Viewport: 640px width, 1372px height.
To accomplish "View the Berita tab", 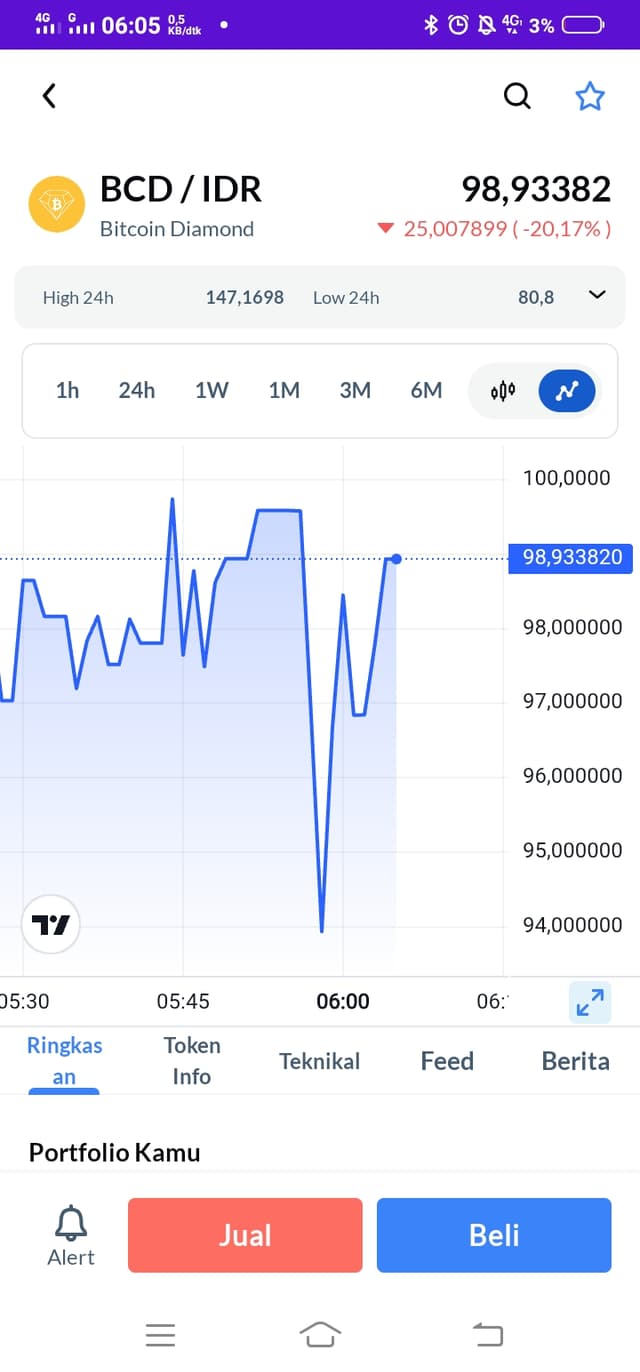I will [x=575, y=1061].
